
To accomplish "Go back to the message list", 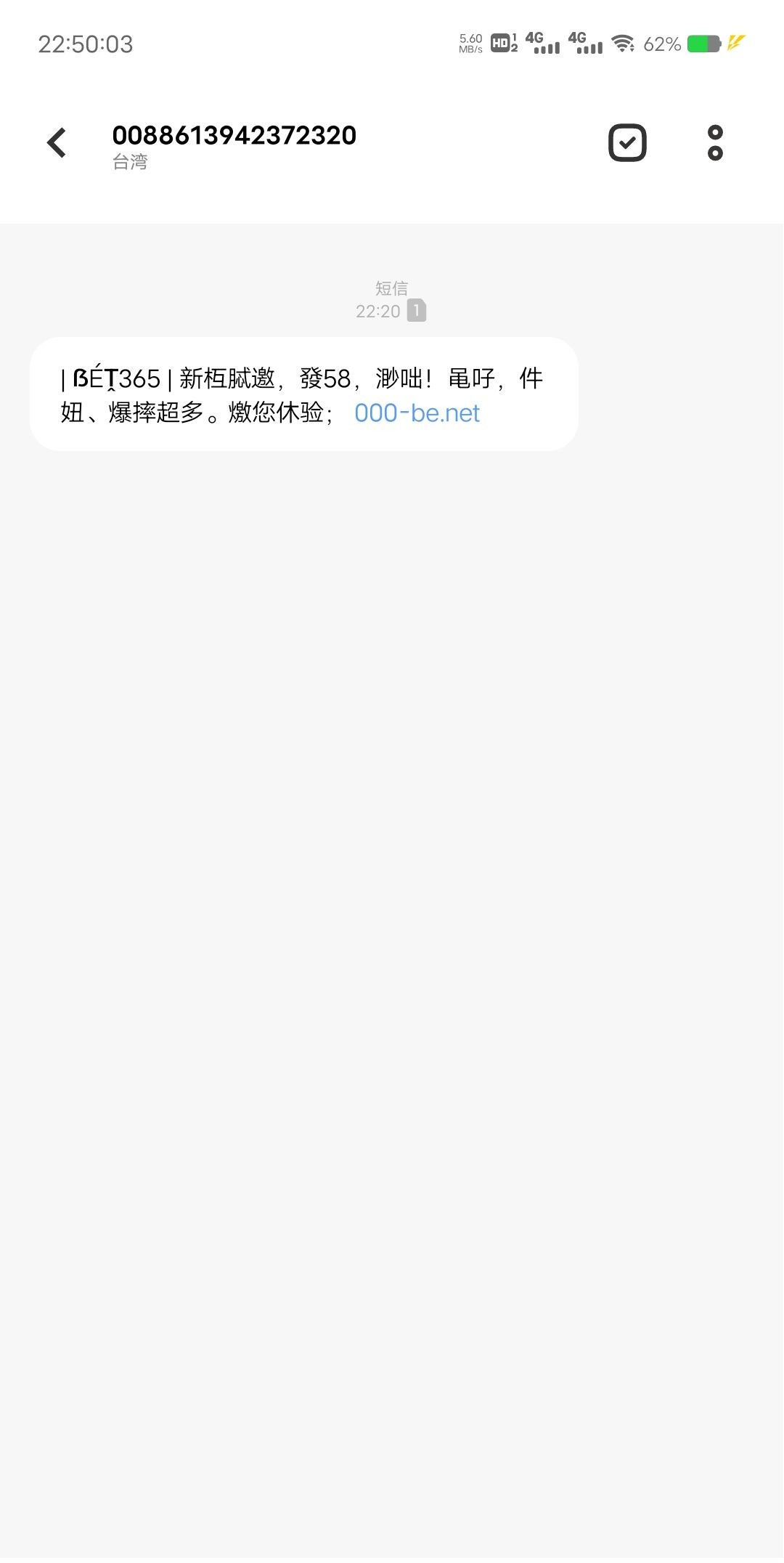I will [57, 142].
